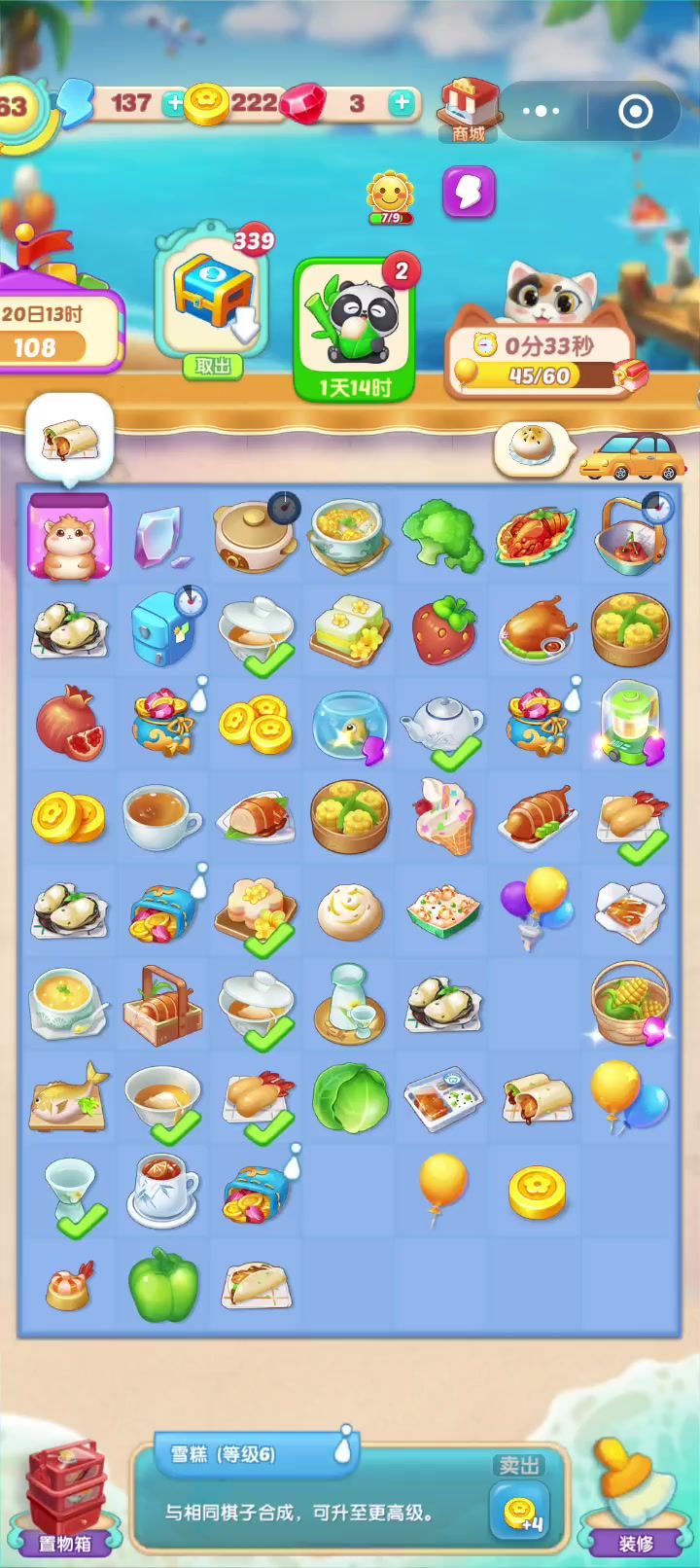The width and height of the screenshot is (700, 1568).
Task: Select the hamster item on the board
Action: [x=69, y=536]
